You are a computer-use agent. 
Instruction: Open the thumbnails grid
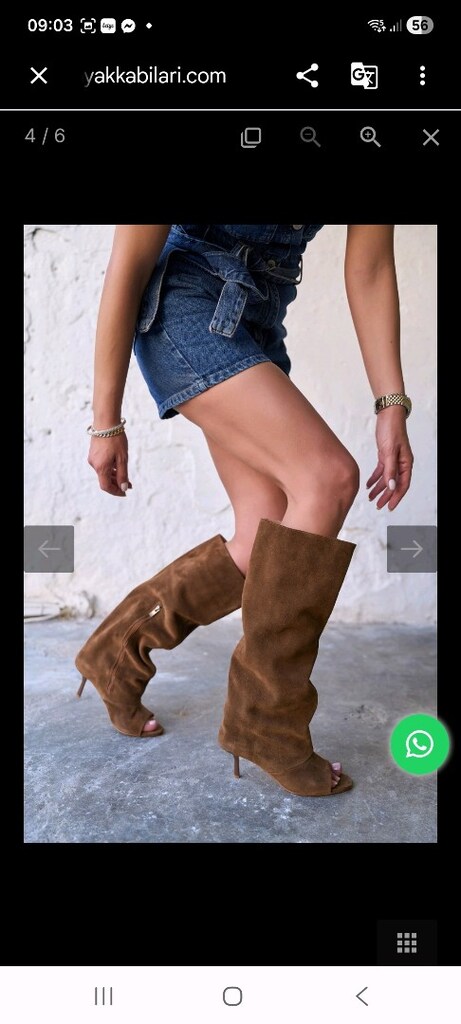[x=407, y=942]
